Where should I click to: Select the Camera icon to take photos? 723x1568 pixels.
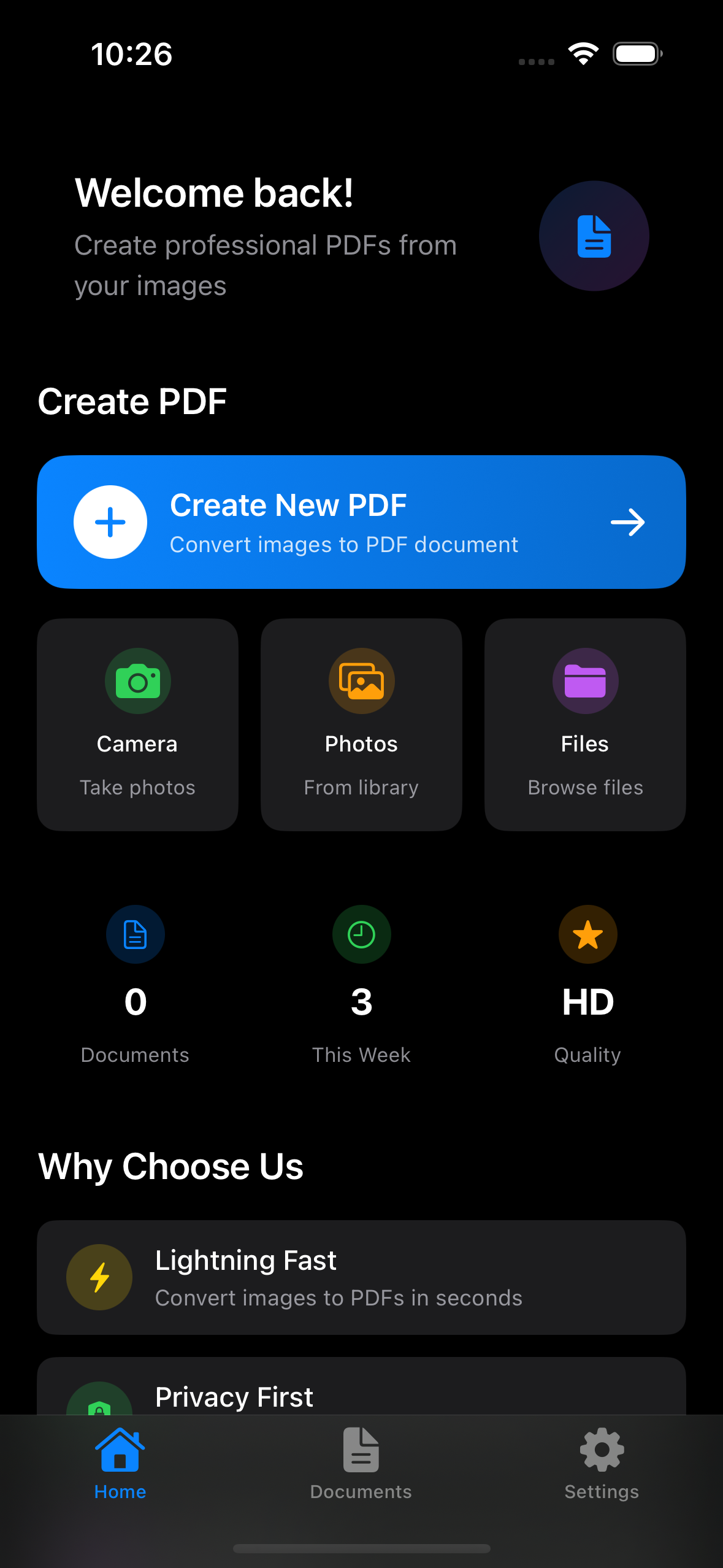(x=137, y=681)
